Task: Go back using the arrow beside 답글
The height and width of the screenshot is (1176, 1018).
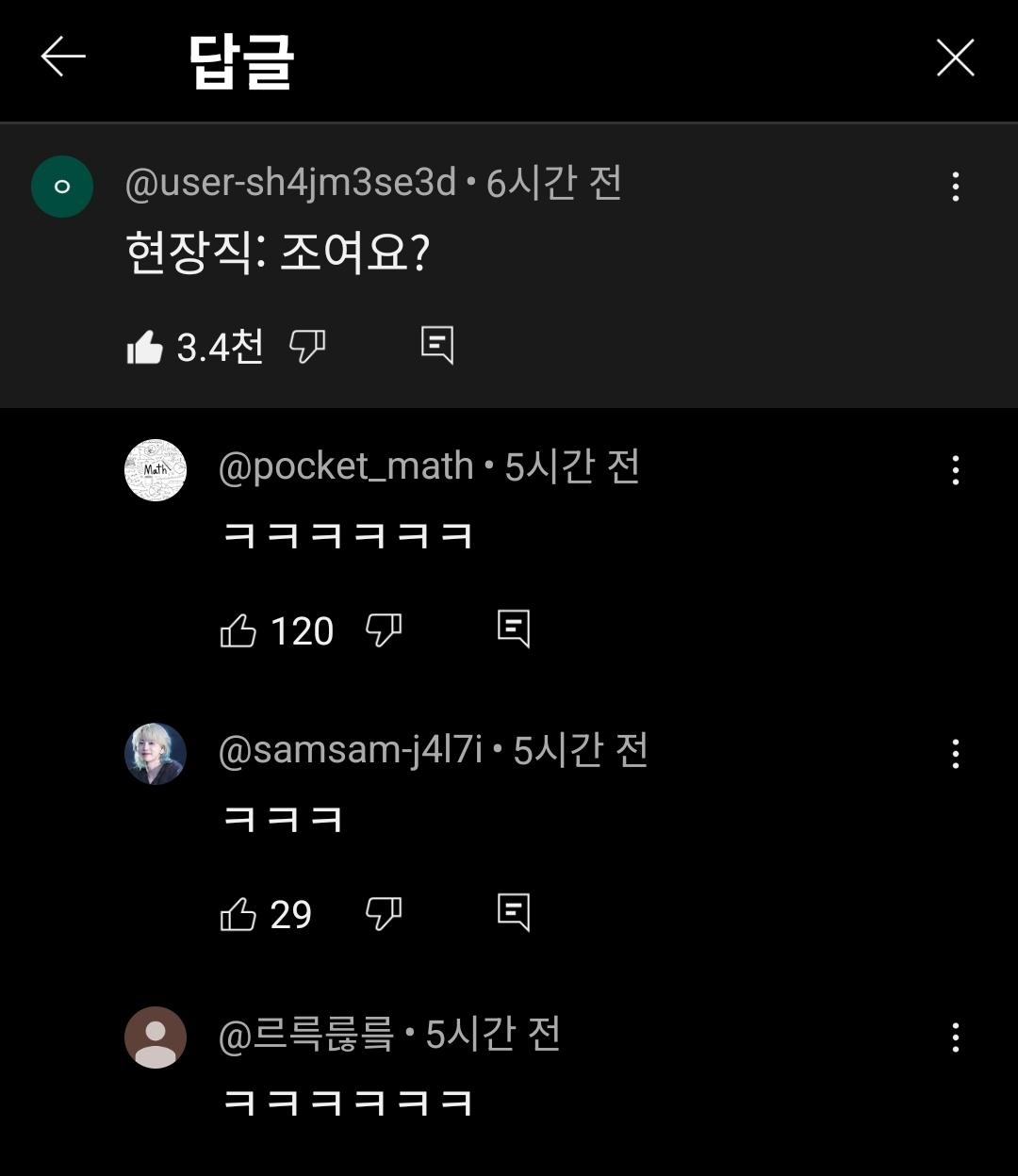Action: [x=63, y=57]
